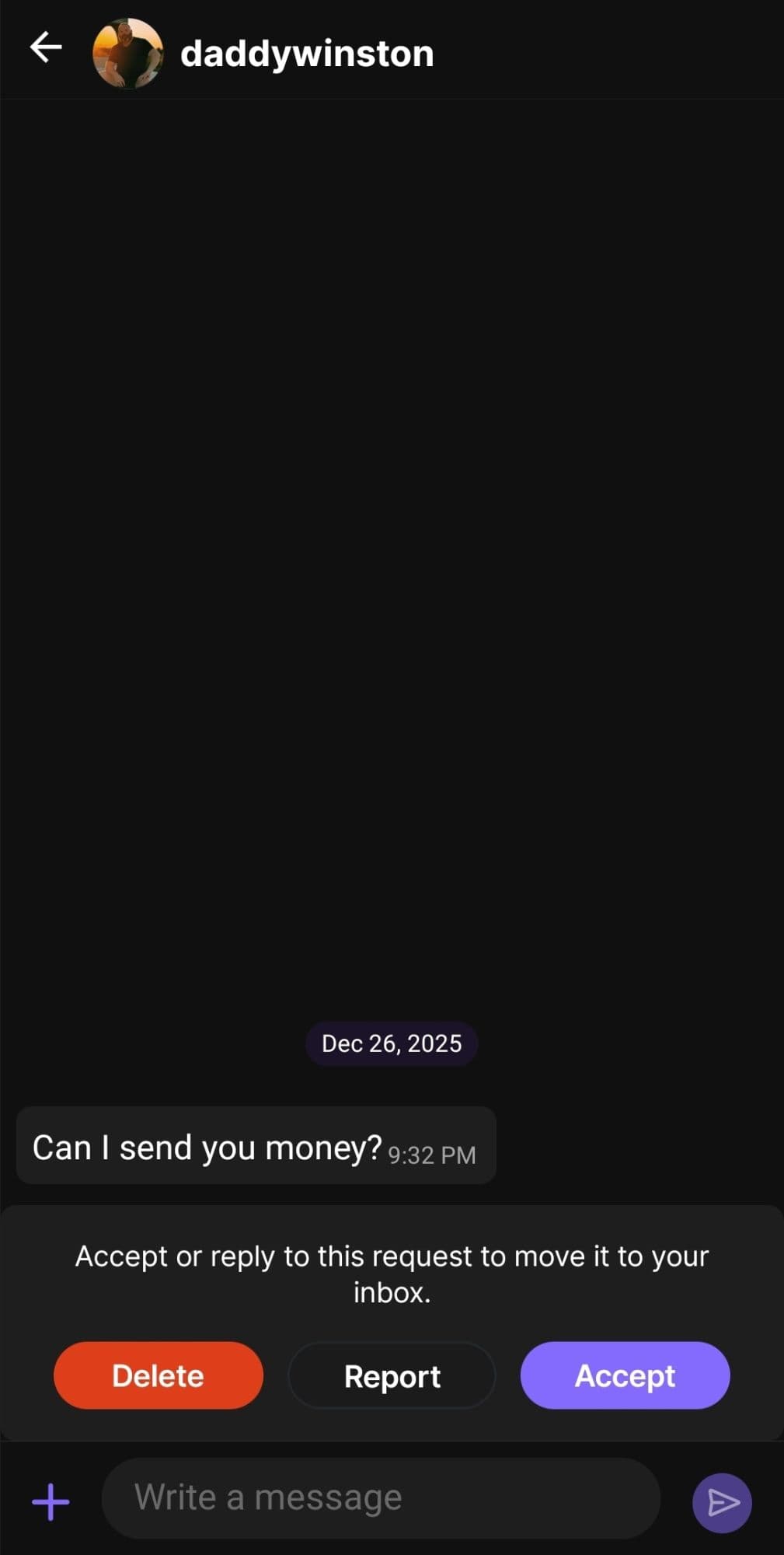Open daddywinston's profile picture
The width and height of the screenshot is (784, 1555).
127,53
